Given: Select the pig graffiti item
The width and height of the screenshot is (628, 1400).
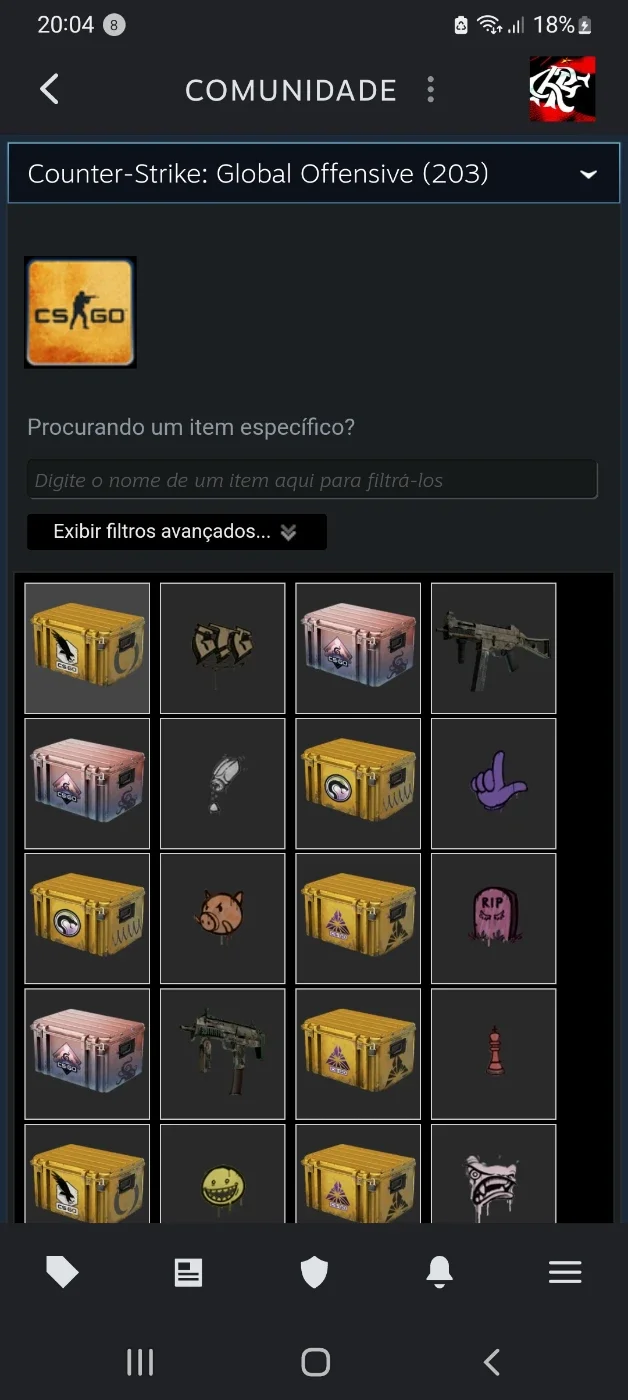Looking at the screenshot, I should tap(222, 918).
